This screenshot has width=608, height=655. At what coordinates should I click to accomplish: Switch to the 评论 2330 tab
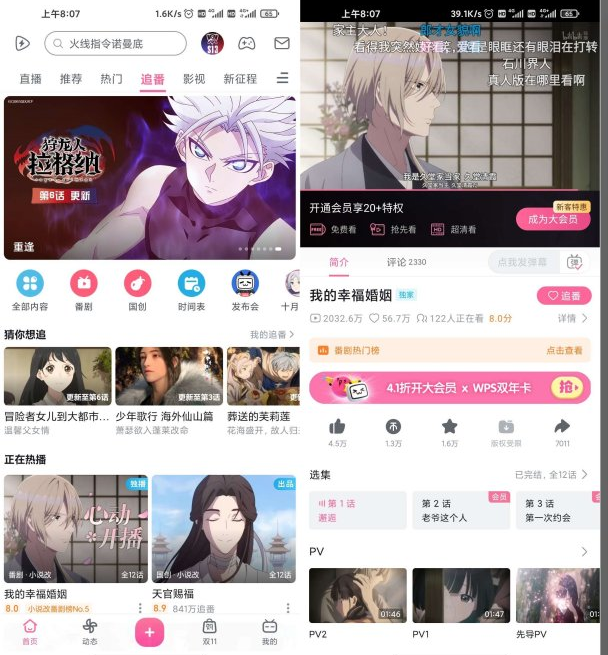(x=406, y=262)
